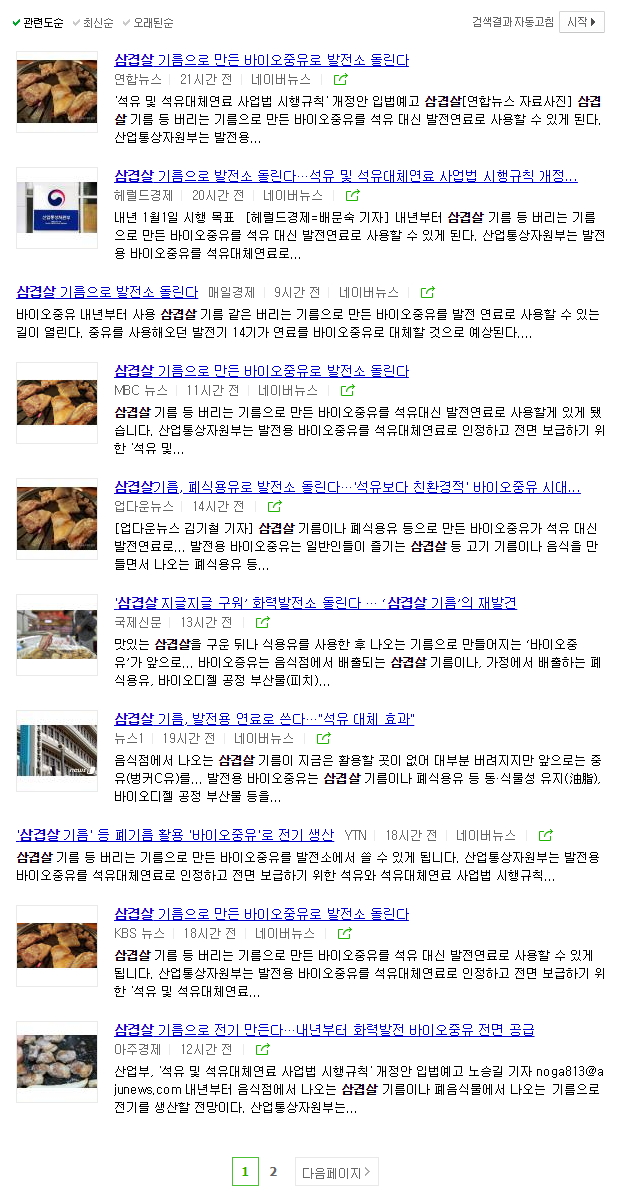Open the 아주경제 article headline
The width and height of the screenshot is (635, 1195).
coord(324,1030)
